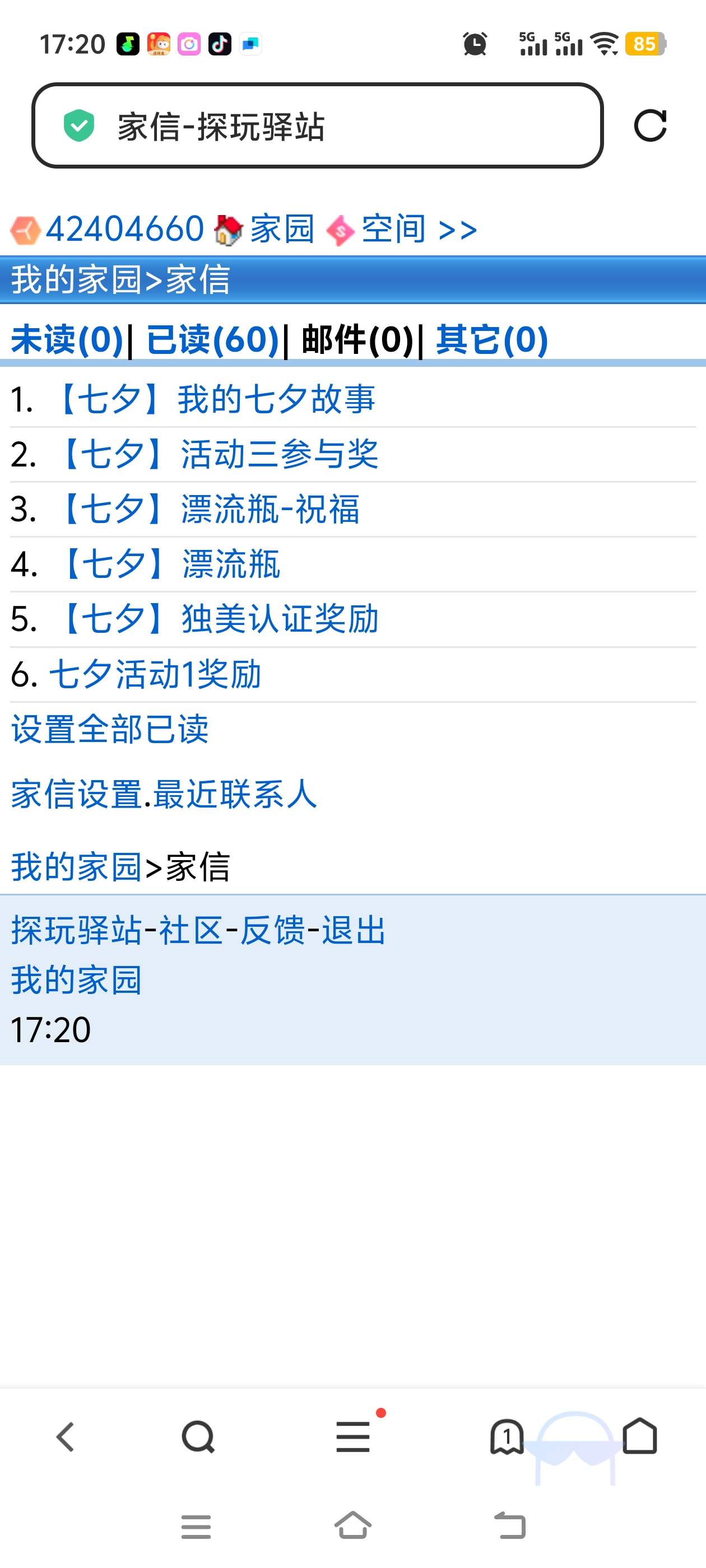
Task: Select 设置全部已读 to mark all read
Action: (110, 729)
